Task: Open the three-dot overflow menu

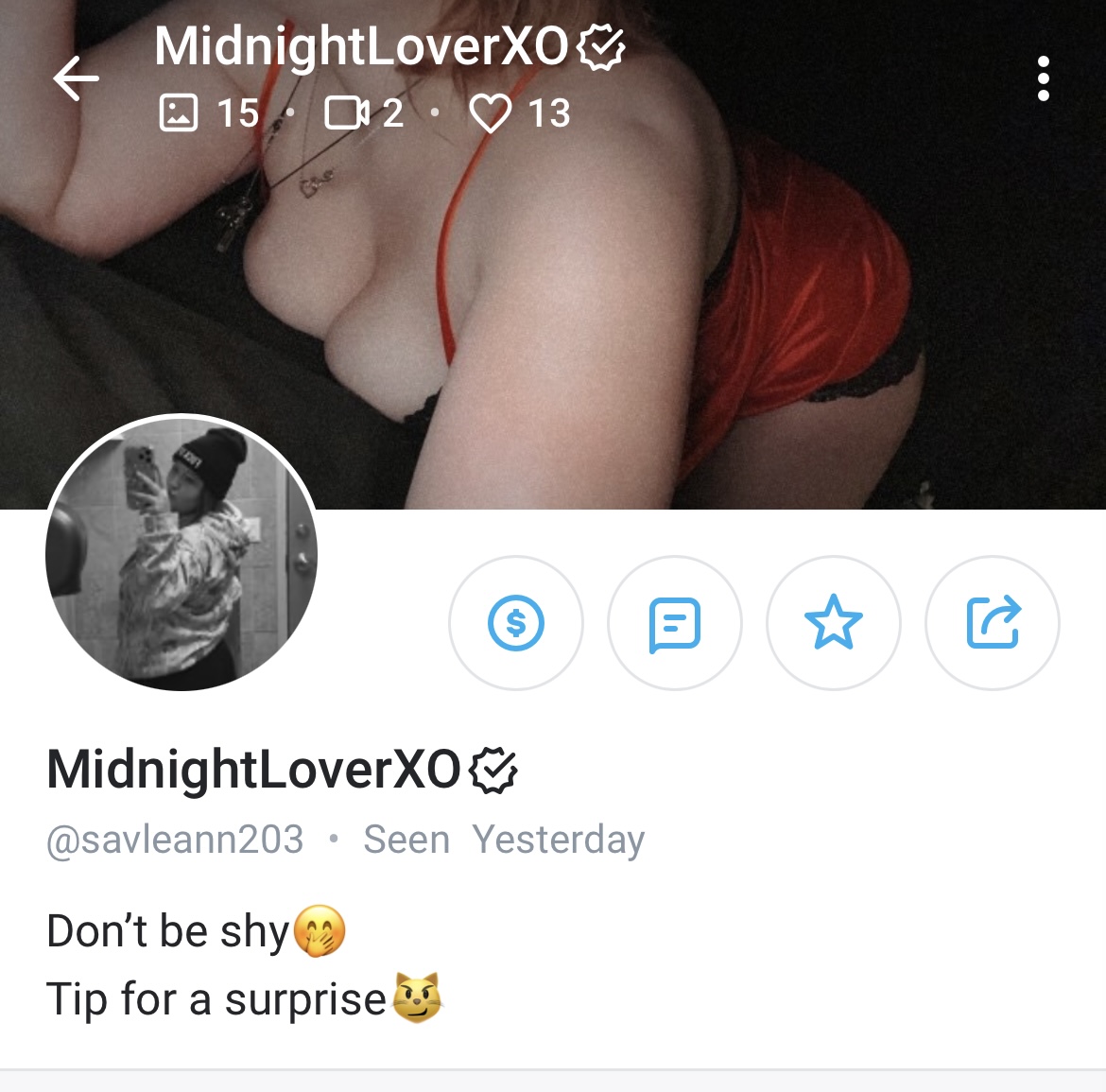Action: 1043,78
